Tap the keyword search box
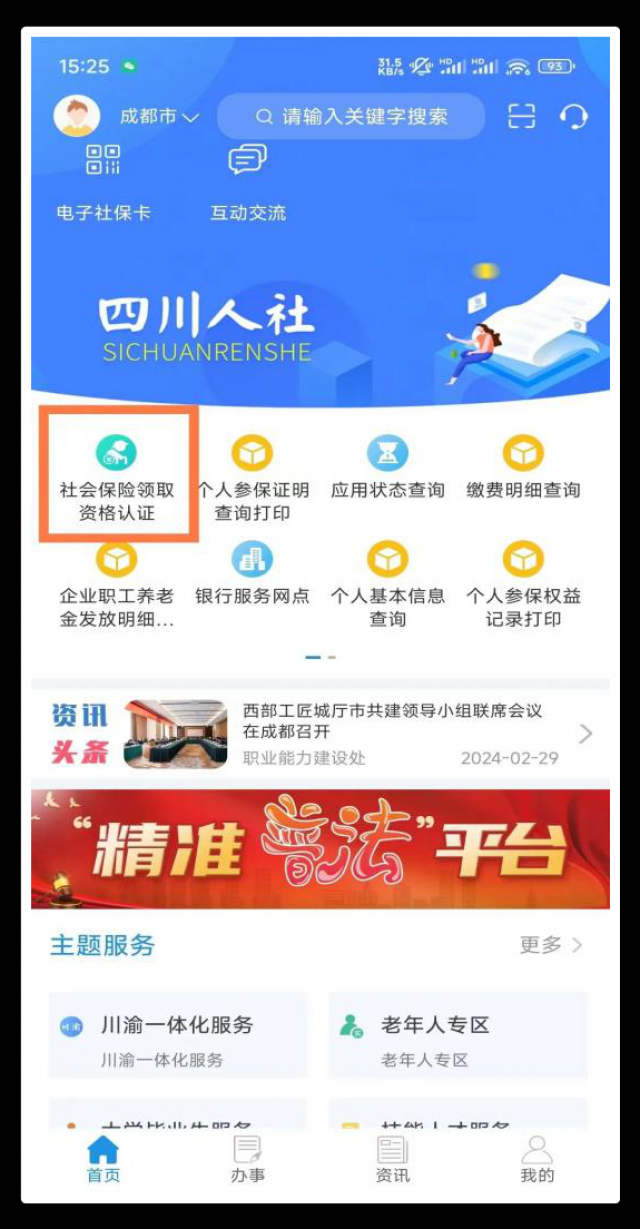640x1229 pixels. (x=351, y=117)
